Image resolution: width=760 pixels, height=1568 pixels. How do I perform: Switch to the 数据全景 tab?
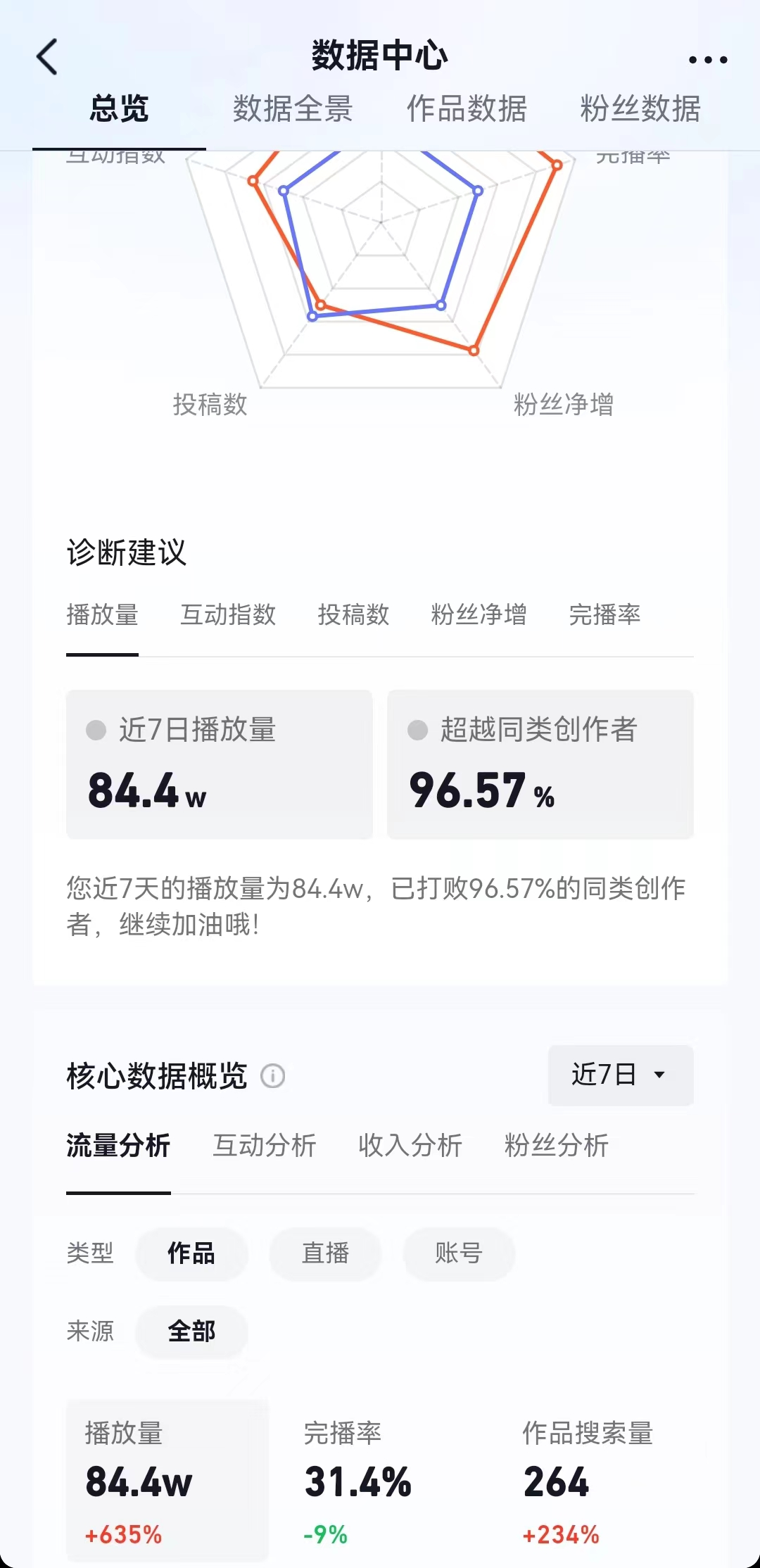click(x=293, y=109)
